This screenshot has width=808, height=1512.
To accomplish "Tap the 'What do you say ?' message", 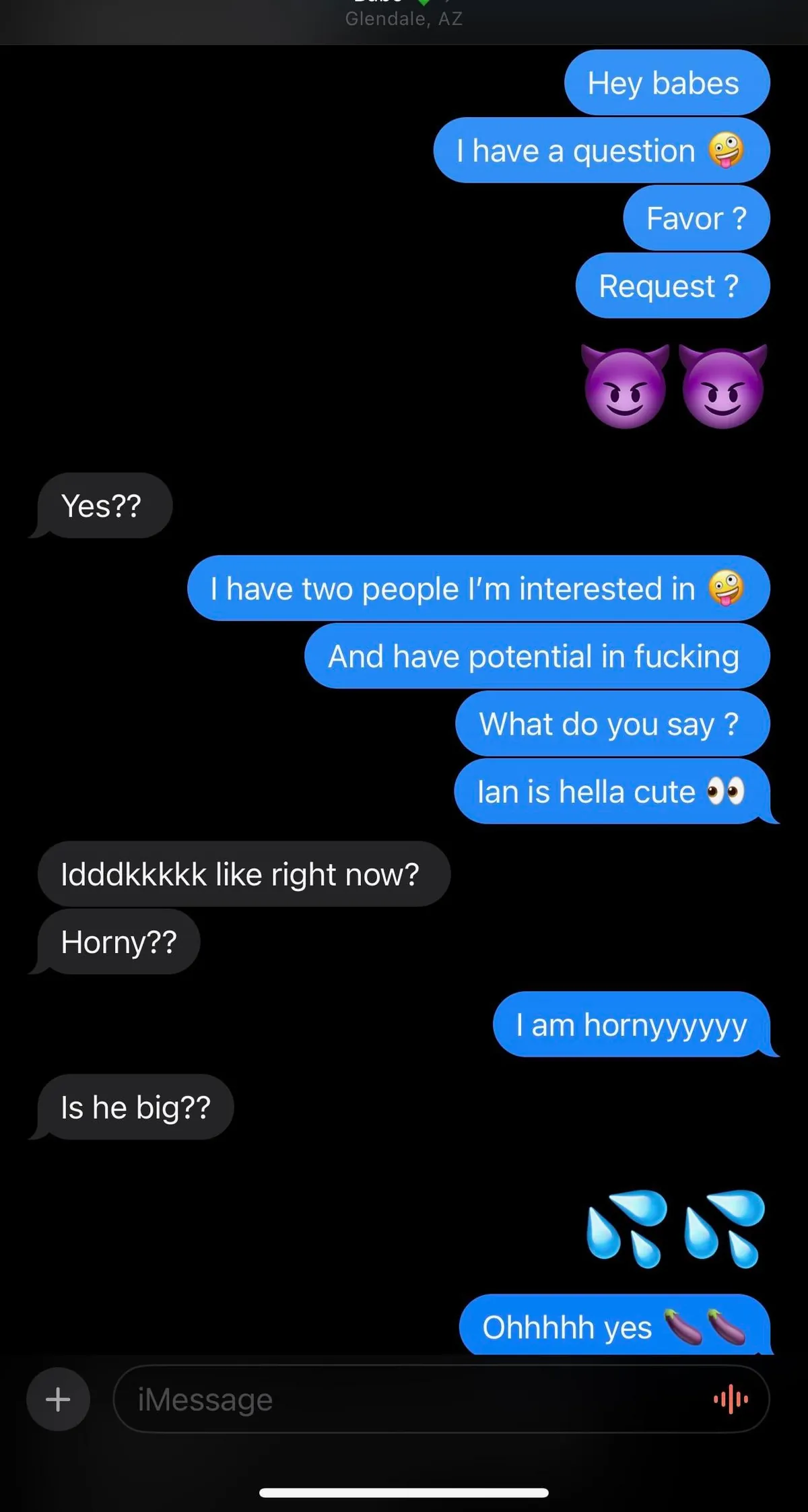I will [609, 724].
